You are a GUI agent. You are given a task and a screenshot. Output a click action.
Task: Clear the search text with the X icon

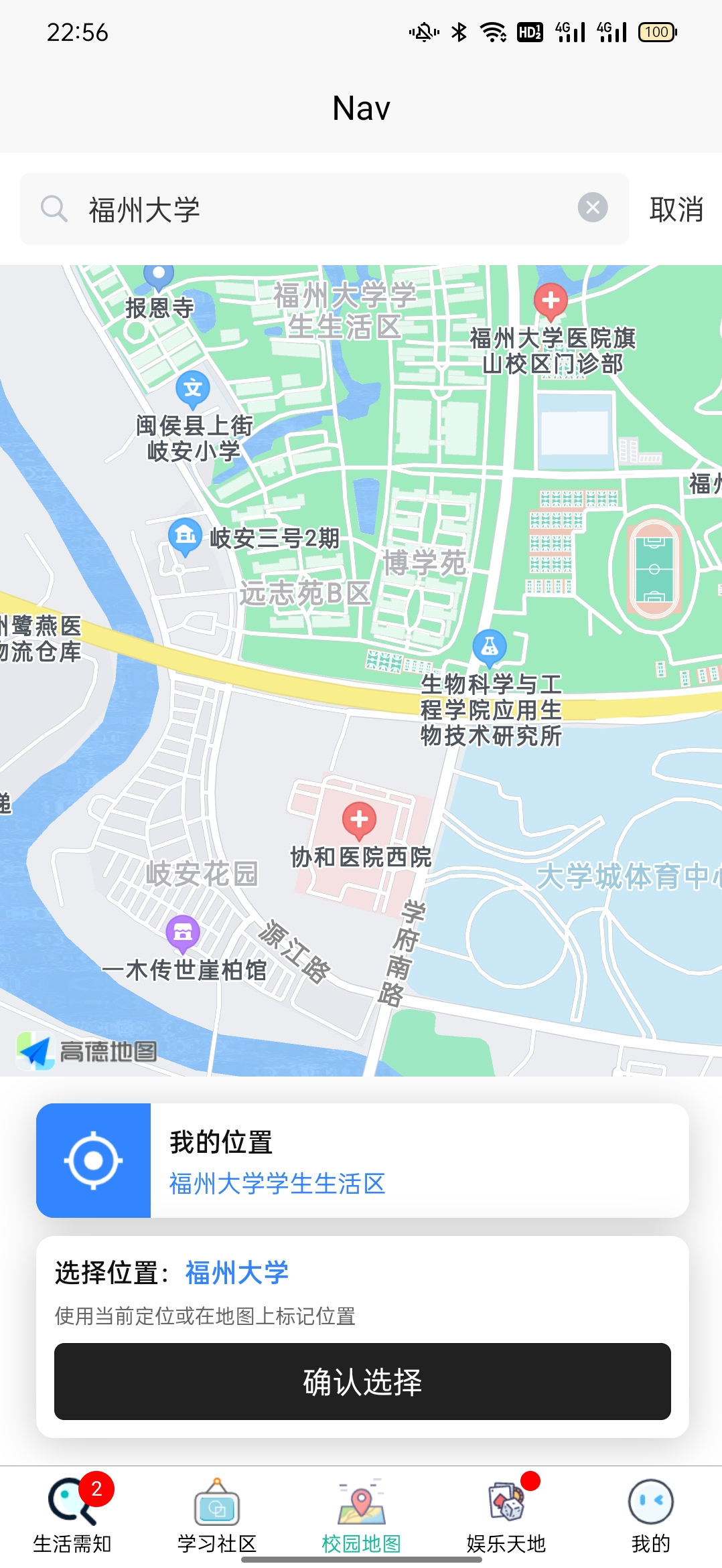[593, 208]
